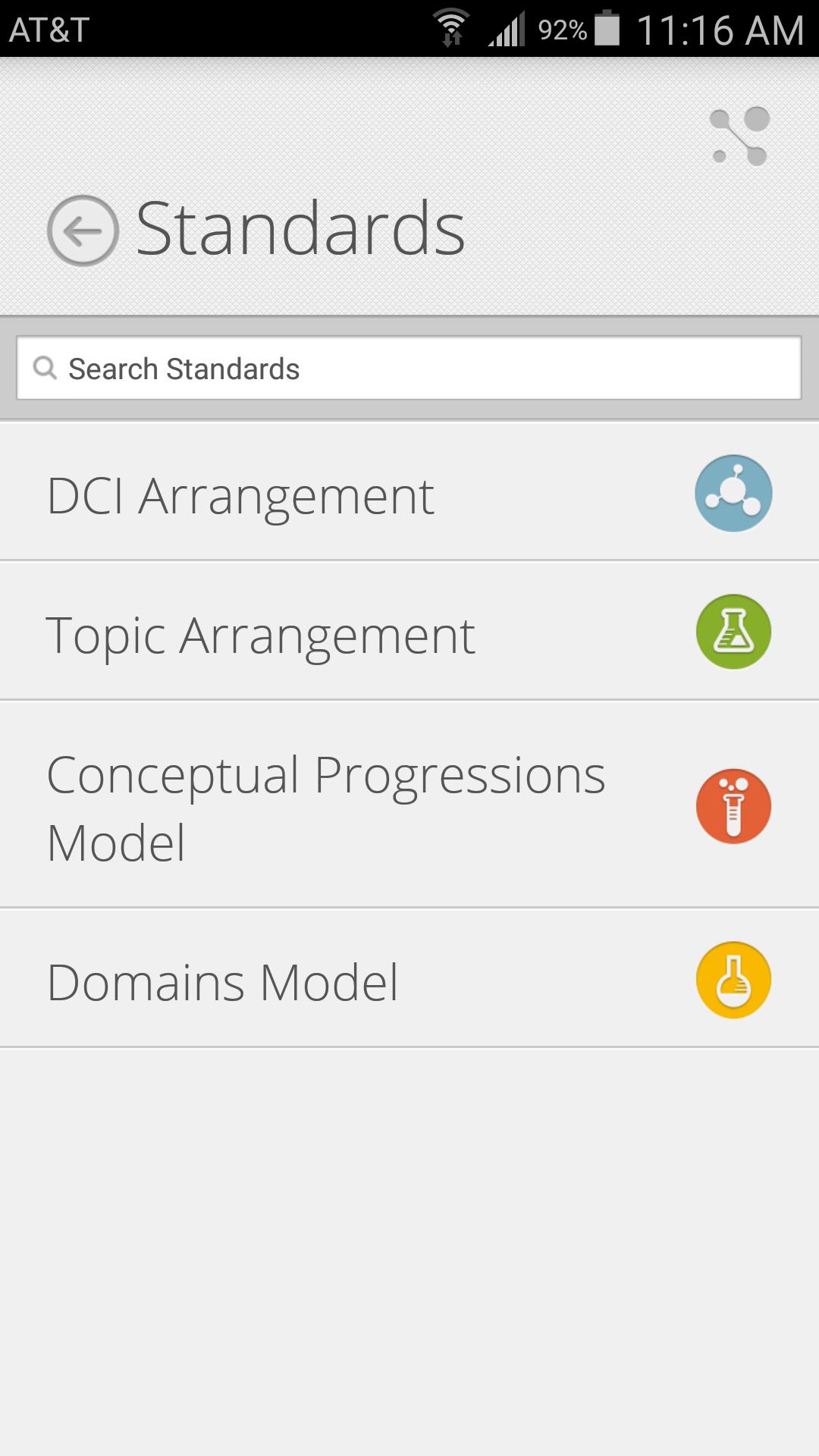Screen dimensions: 819x1456
Task: Select Topic Arrangement
Action: click(409, 633)
